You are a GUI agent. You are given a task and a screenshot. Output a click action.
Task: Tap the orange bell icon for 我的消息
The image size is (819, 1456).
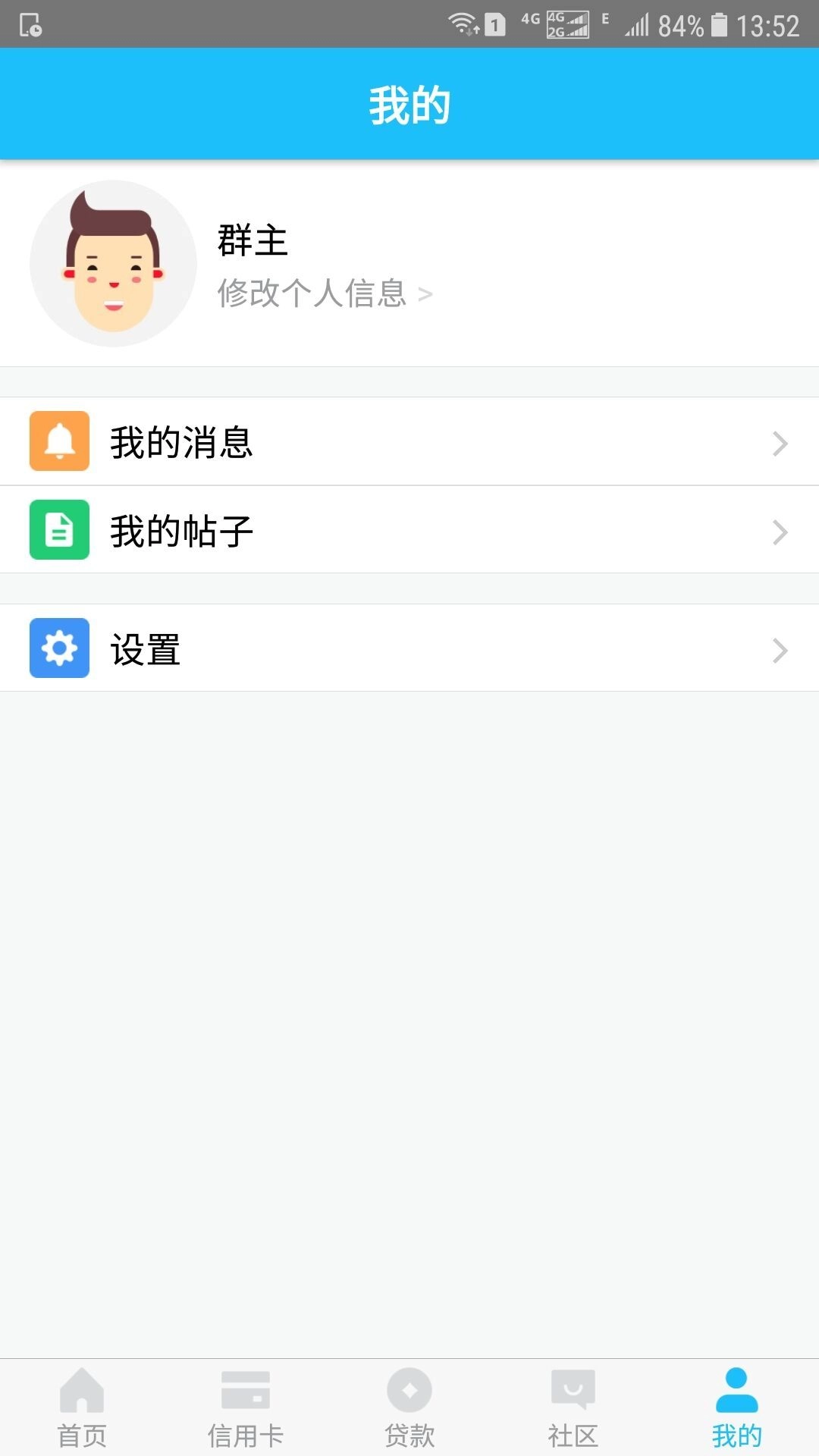(58, 441)
